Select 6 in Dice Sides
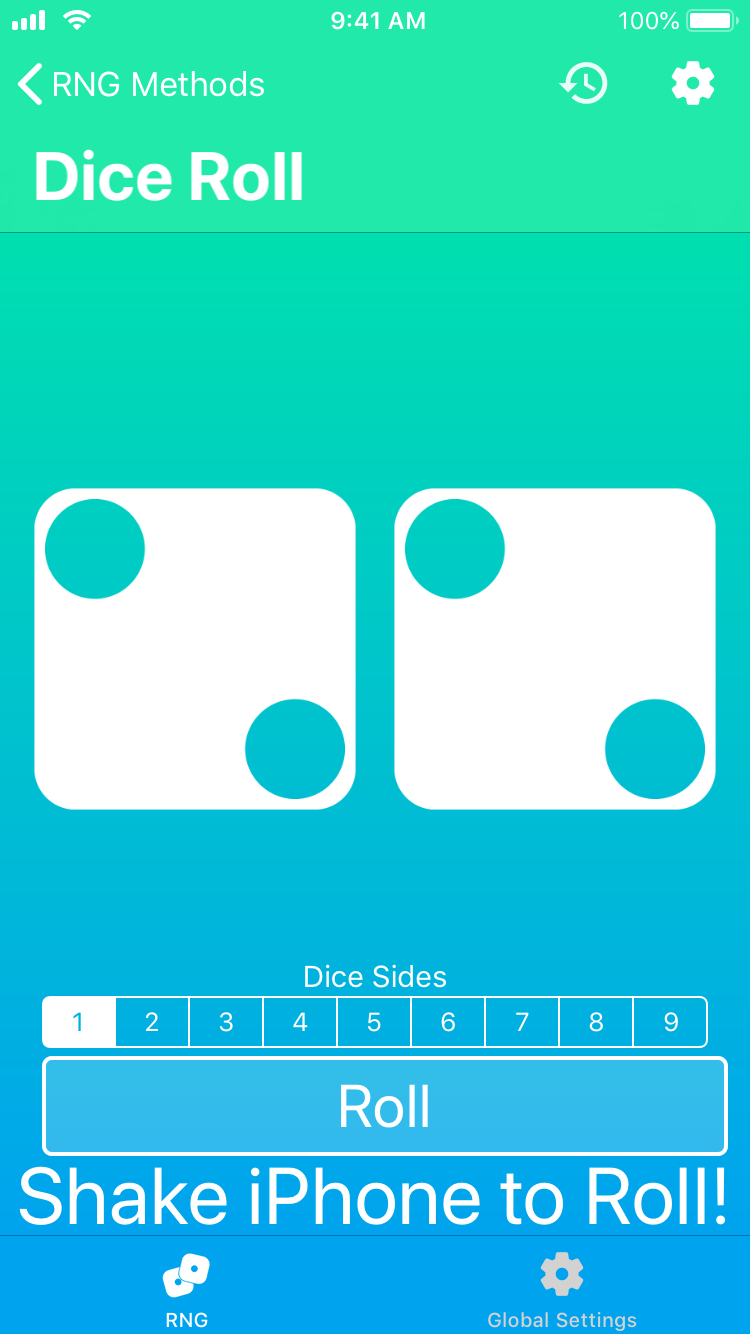This screenshot has width=750, height=1334. point(448,1022)
